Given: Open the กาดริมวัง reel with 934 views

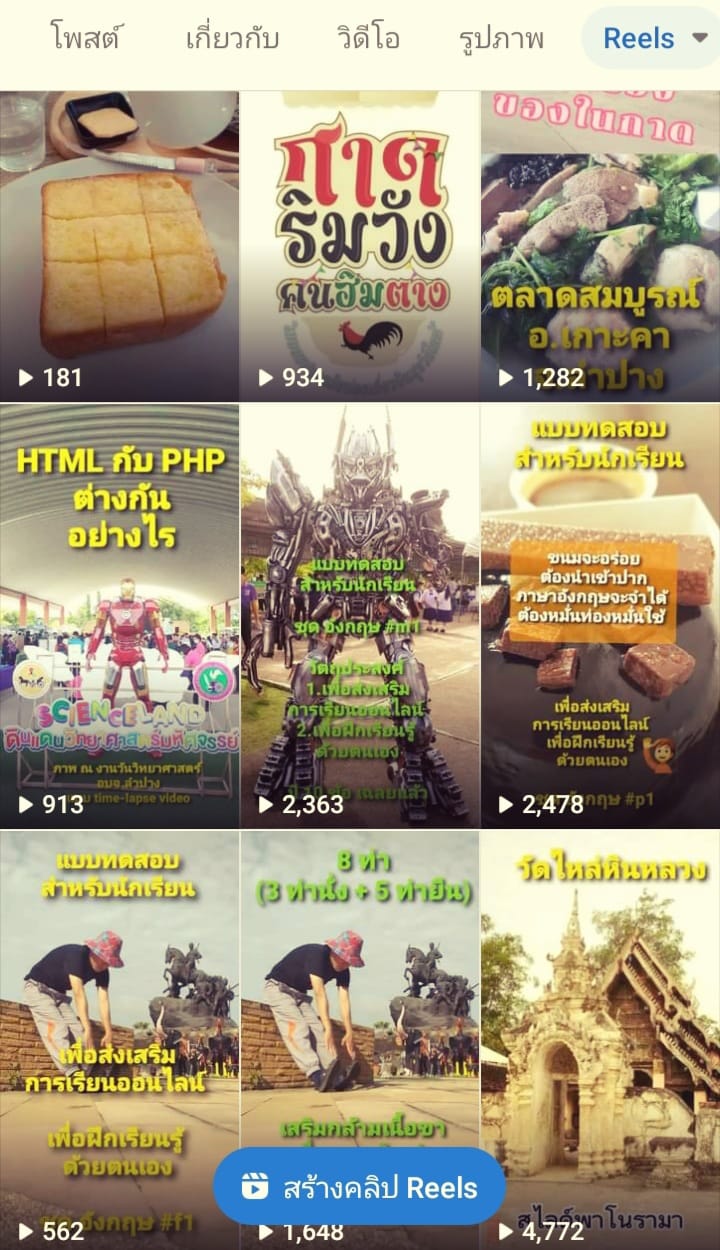Looking at the screenshot, I should coord(360,245).
